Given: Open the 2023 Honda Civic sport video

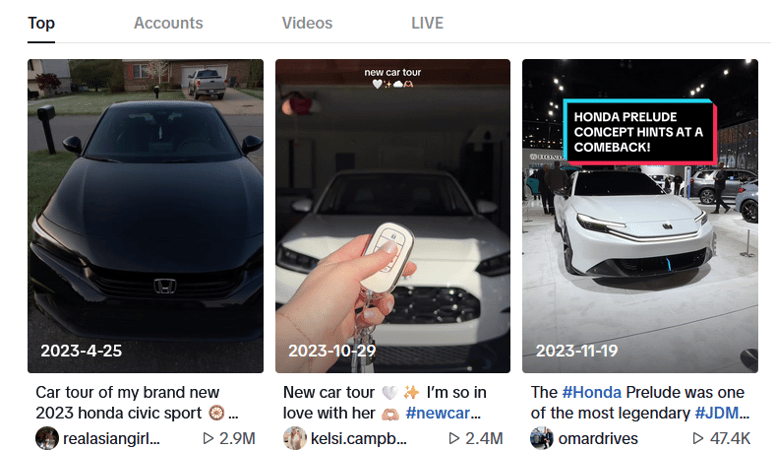Looking at the screenshot, I should (x=145, y=215).
